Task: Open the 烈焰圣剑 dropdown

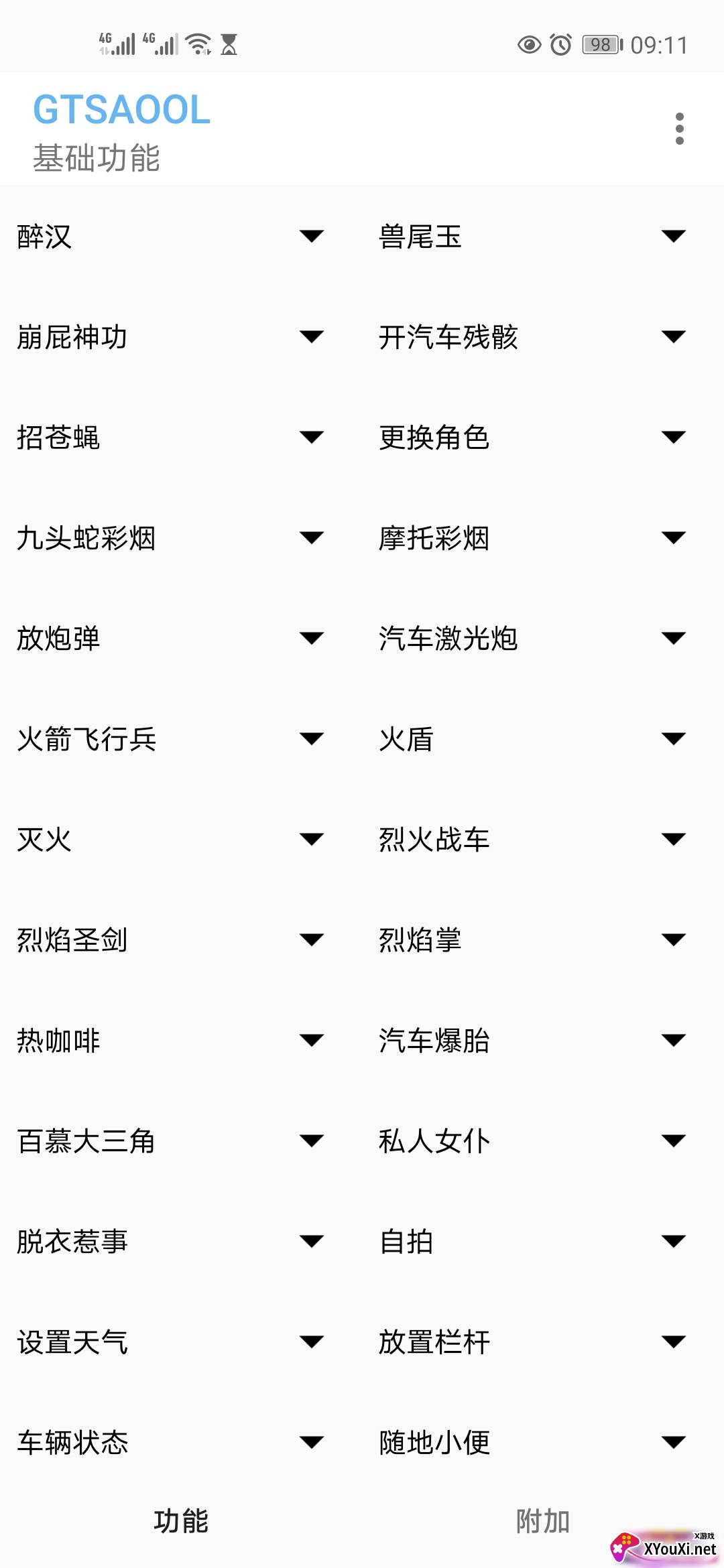Action: 311,939
